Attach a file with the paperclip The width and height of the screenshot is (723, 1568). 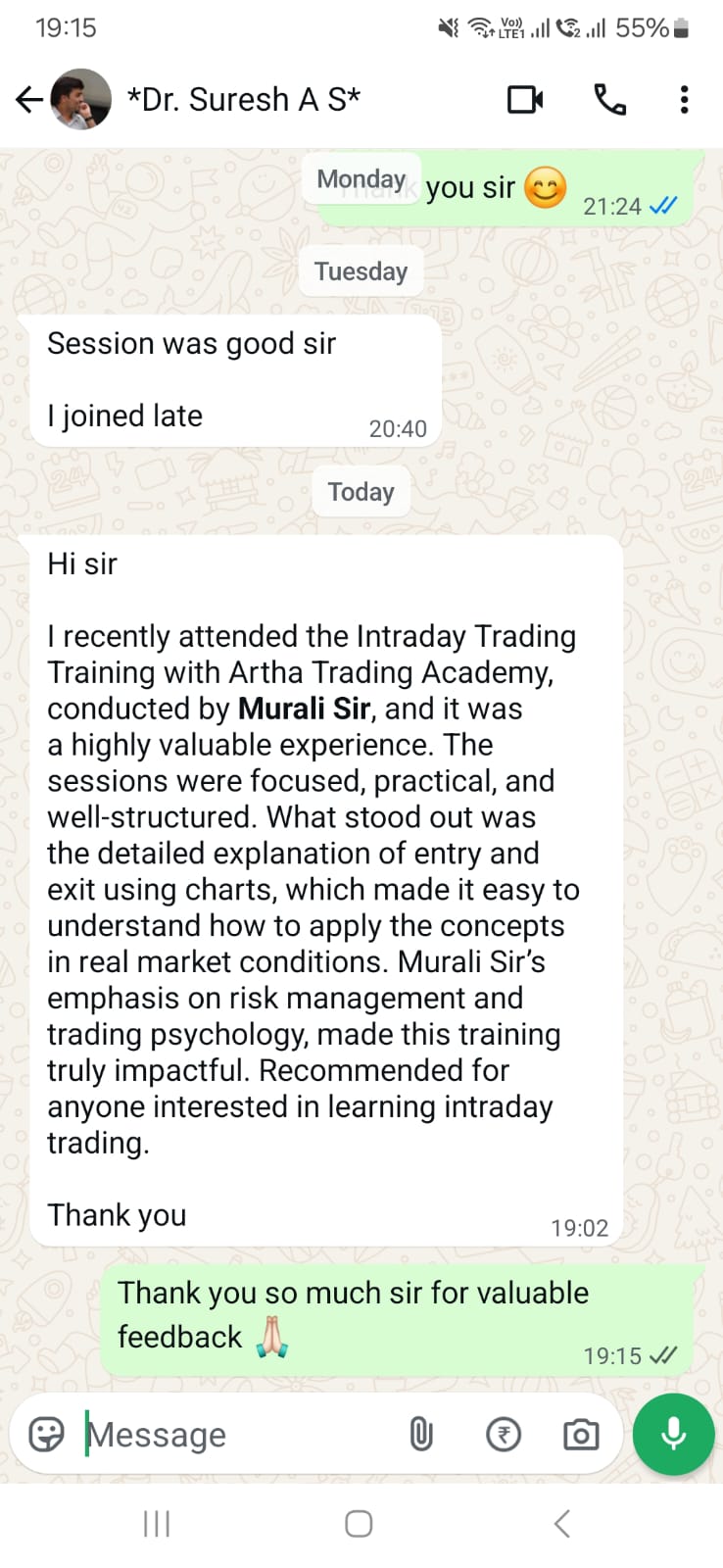click(x=420, y=1435)
